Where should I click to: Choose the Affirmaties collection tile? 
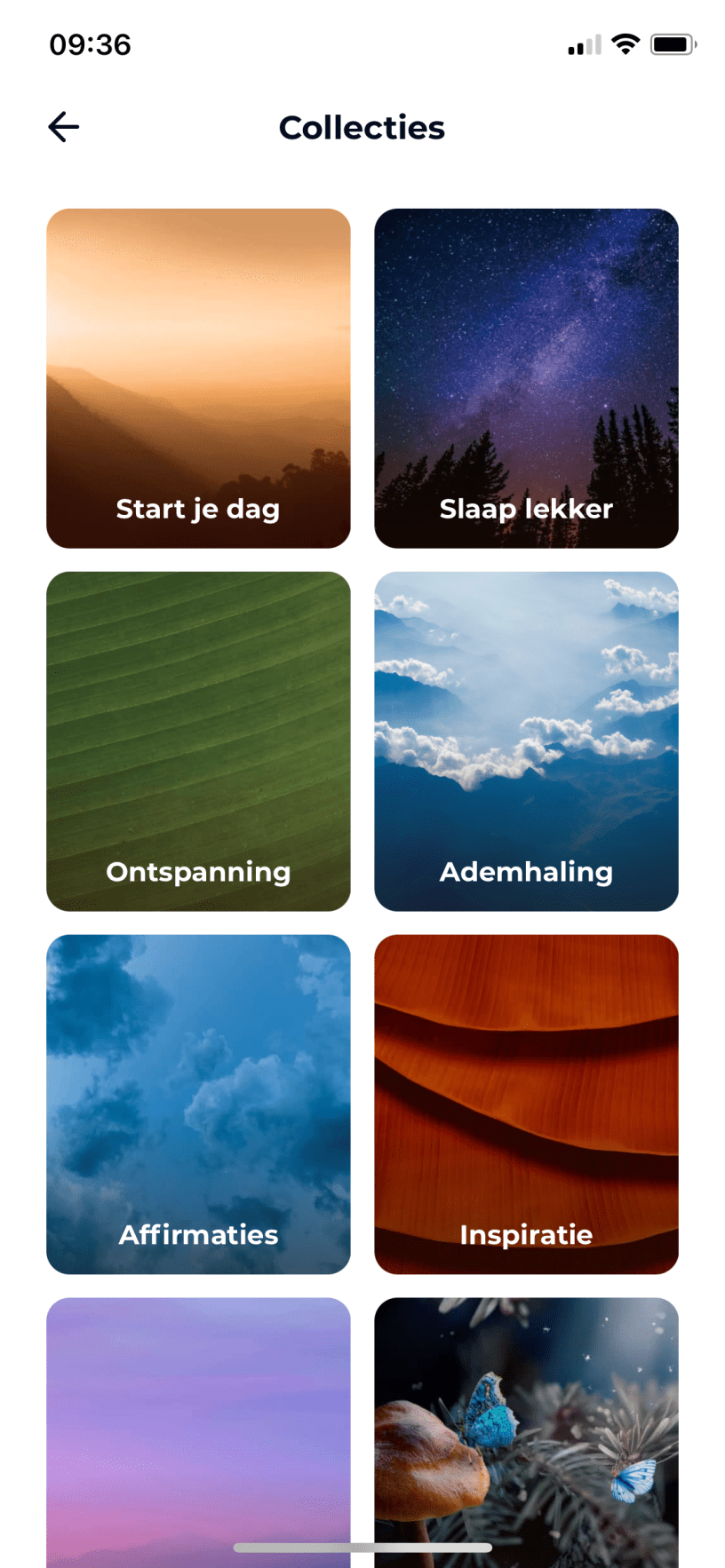[x=198, y=1104]
